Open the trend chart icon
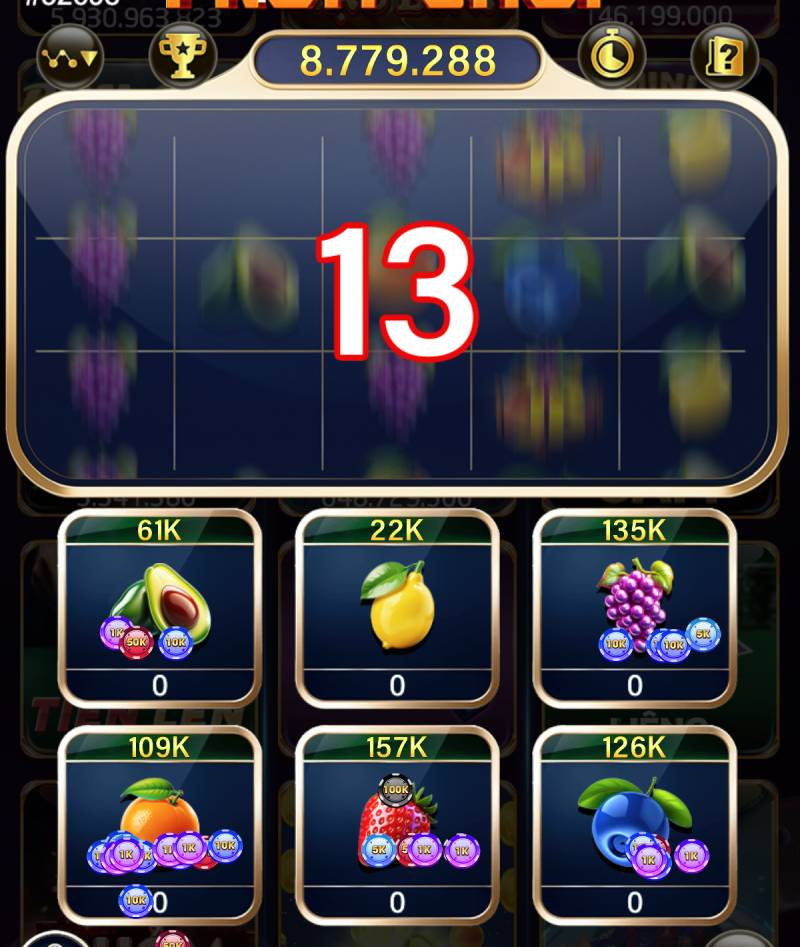Image resolution: width=800 pixels, height=947 pixels. pyautogui.click(x=70, y=57)
